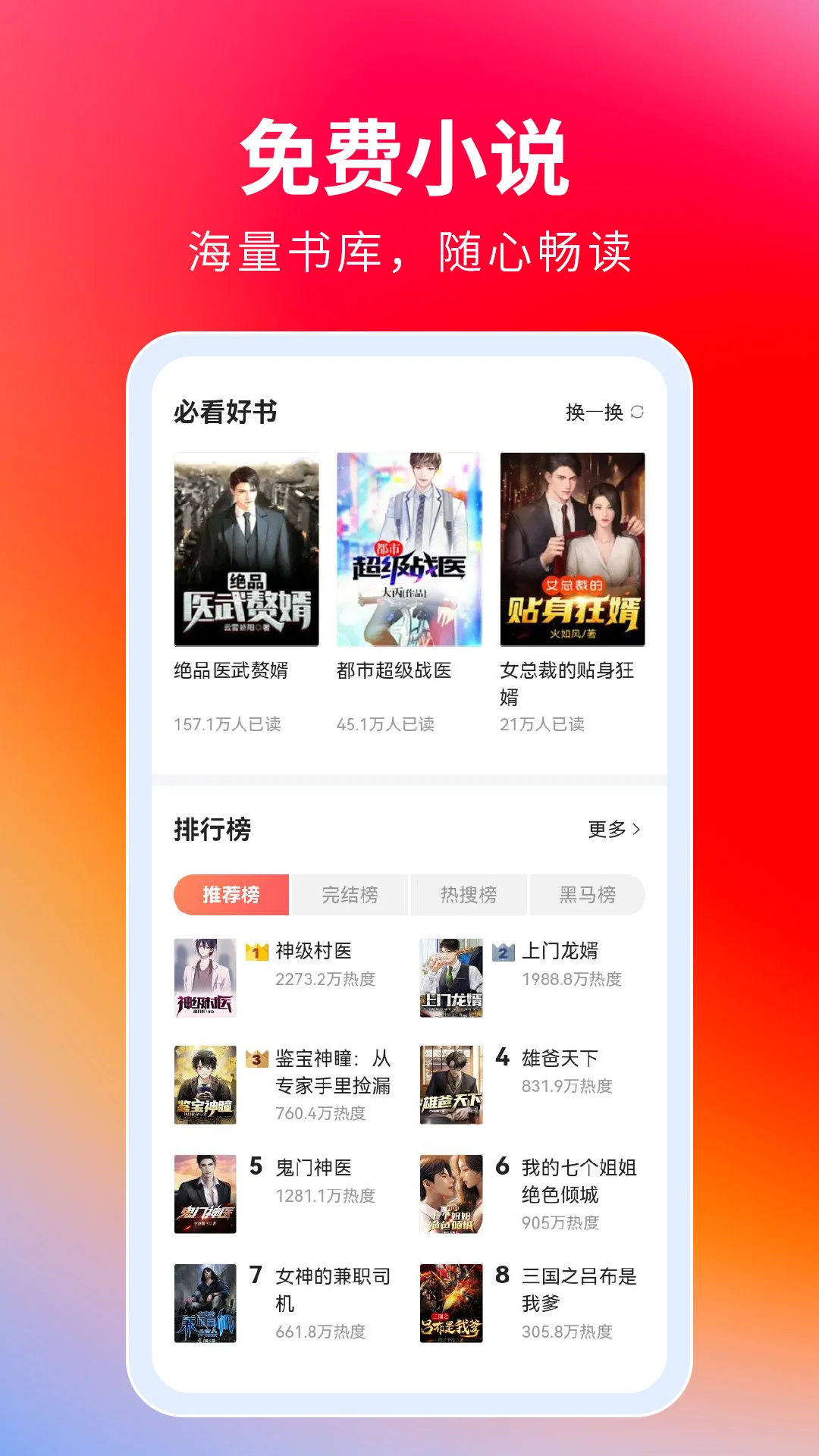
Task: Open 神级村医 cover thumbnail
Action: (x=206, y=977)
